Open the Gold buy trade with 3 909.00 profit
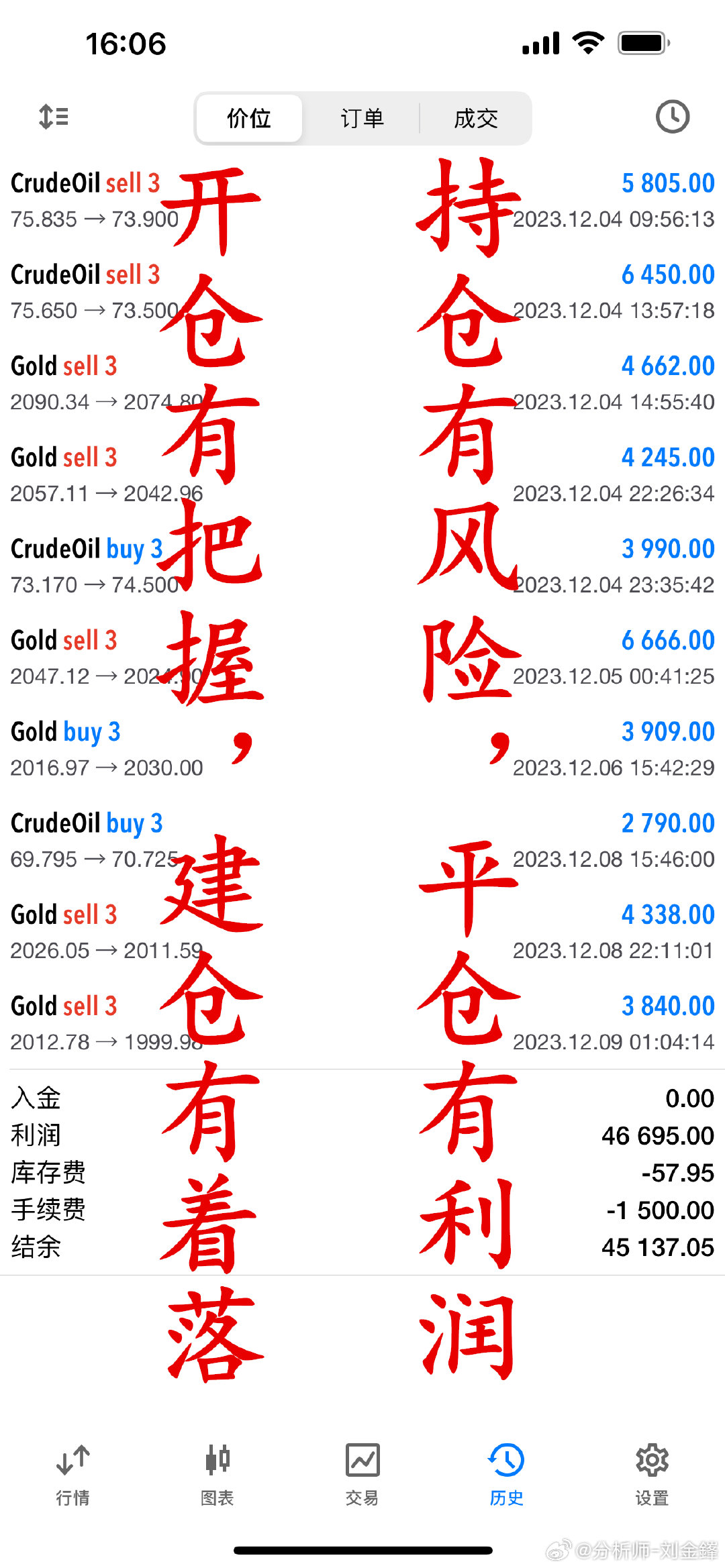Viewport: 725px width, 1568px height. [362, 749]
